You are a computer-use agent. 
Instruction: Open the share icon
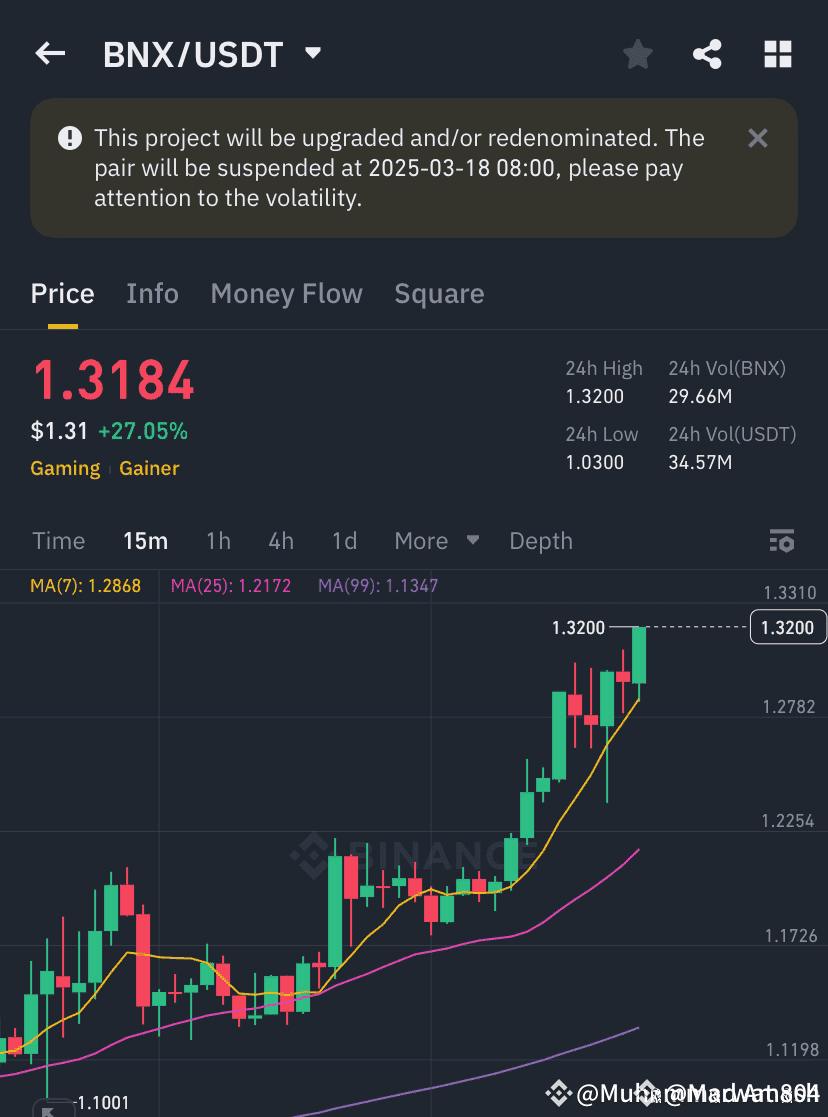[x=707, y=54]
